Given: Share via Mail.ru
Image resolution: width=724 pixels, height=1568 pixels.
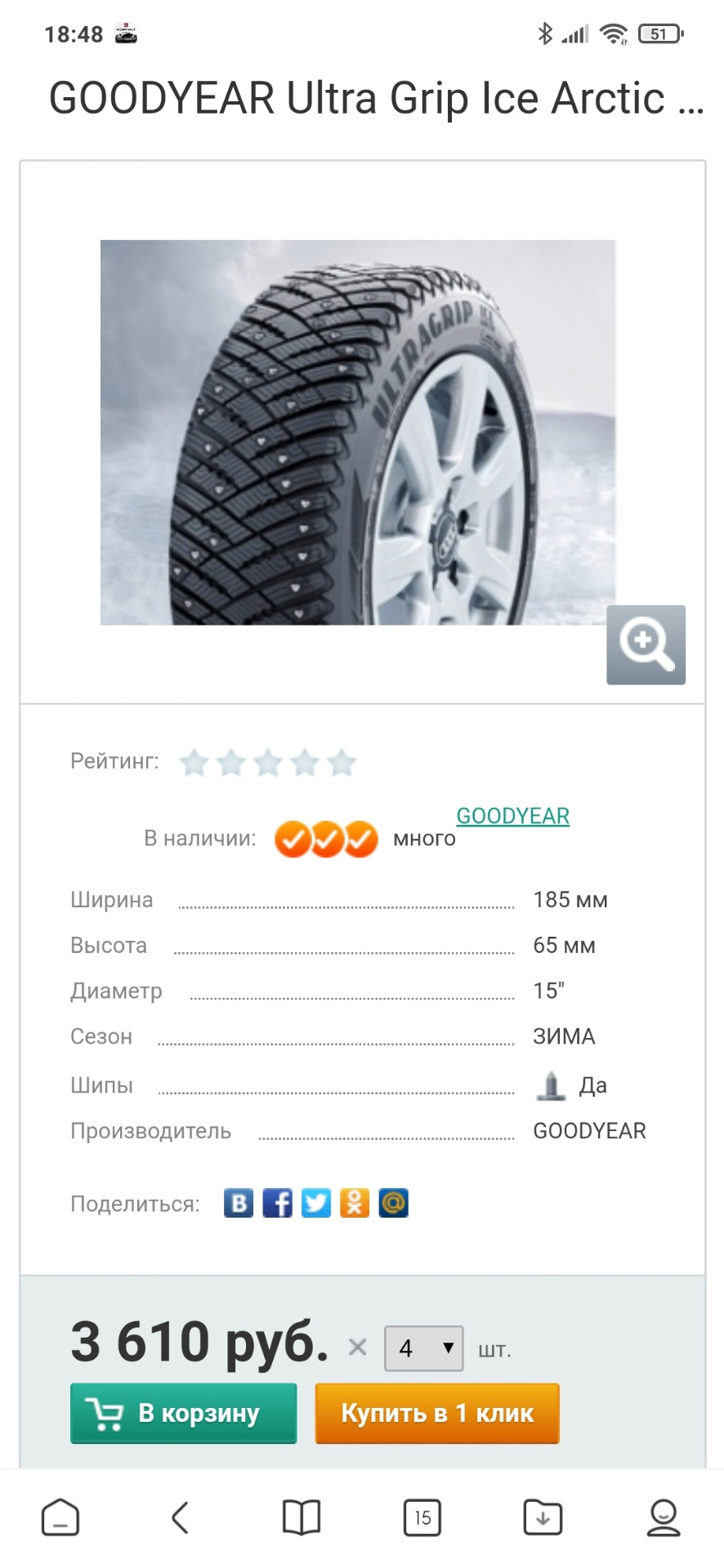Looking at the screenshot, I should click(393, 1203).
